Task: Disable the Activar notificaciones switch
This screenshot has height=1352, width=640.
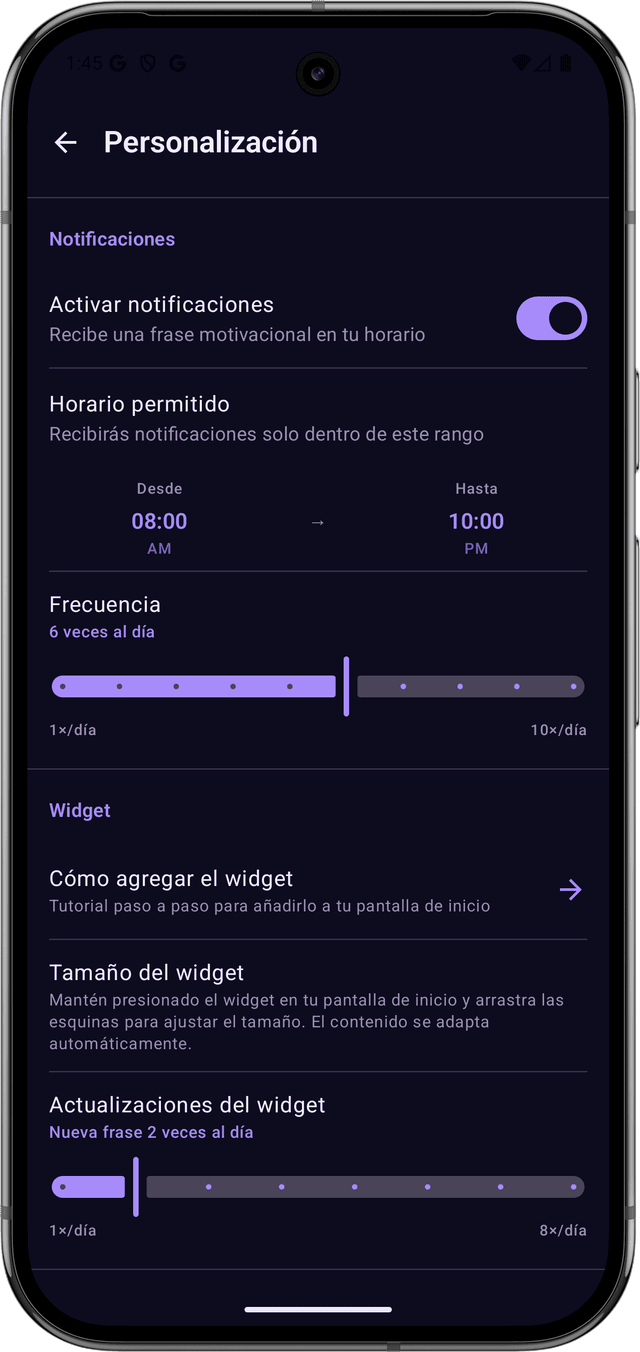Action: click(x=550, y=319)
